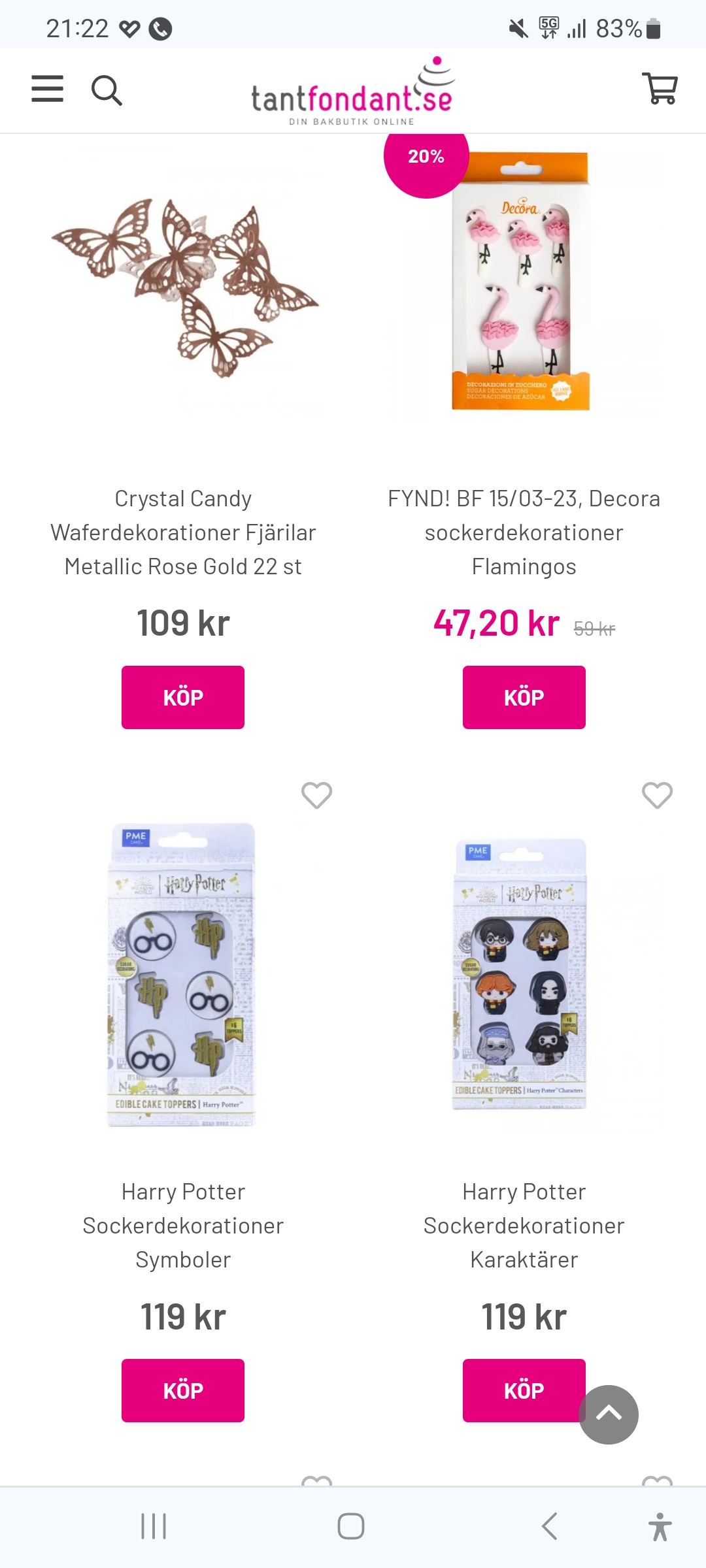Go back using the system back button
The image size is (706, 1568).
point(549,1526)
